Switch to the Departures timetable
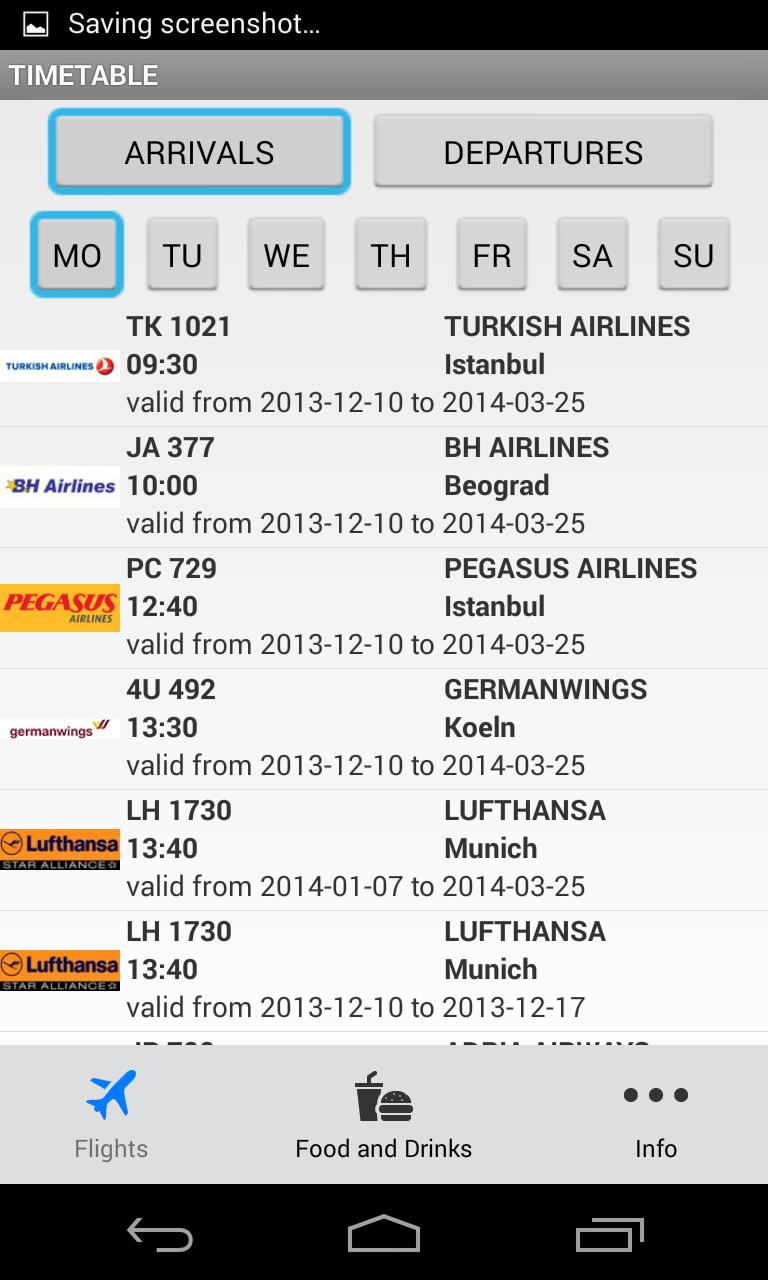 pyautogui.click(x=543, y=152)
